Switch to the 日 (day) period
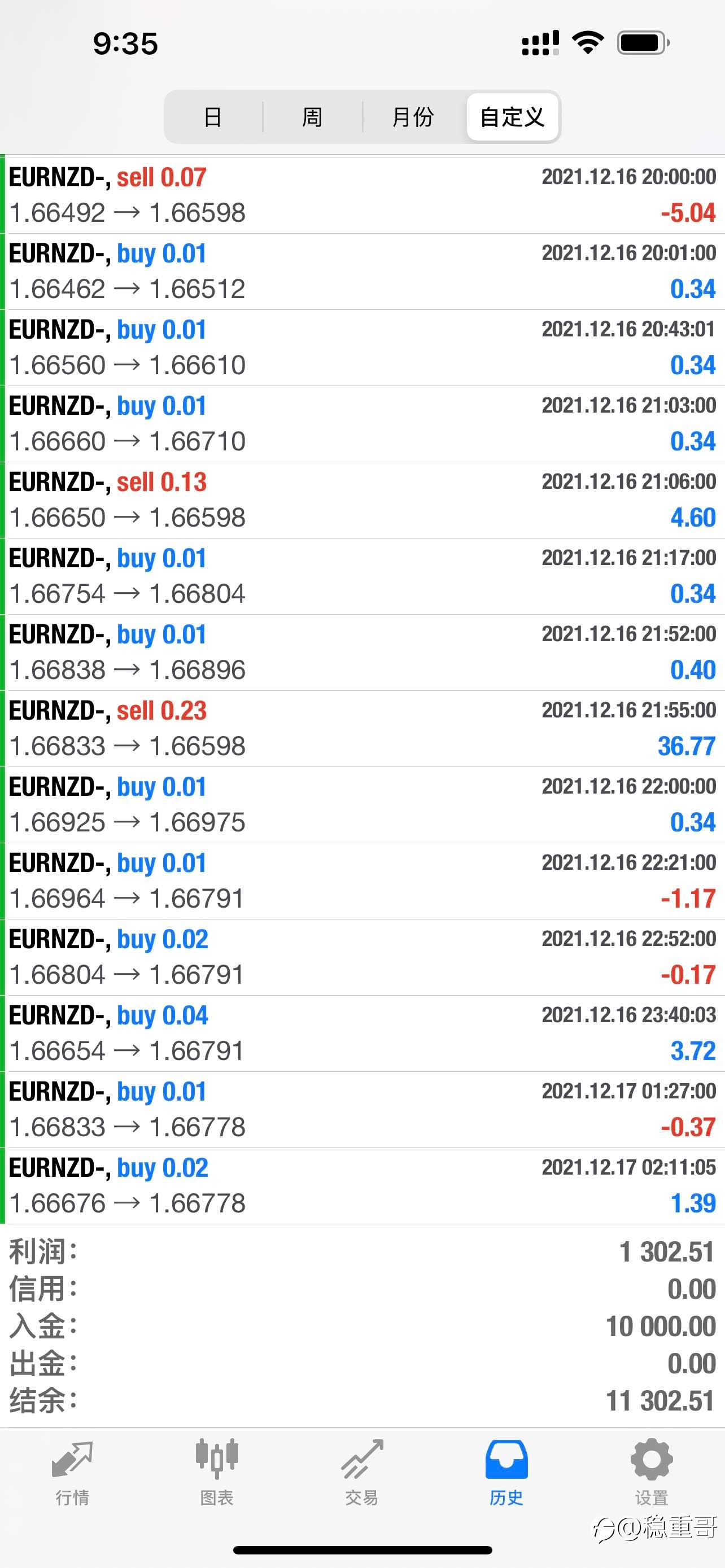This screenshot has width=725, height=1568. [x=212, y=117]
